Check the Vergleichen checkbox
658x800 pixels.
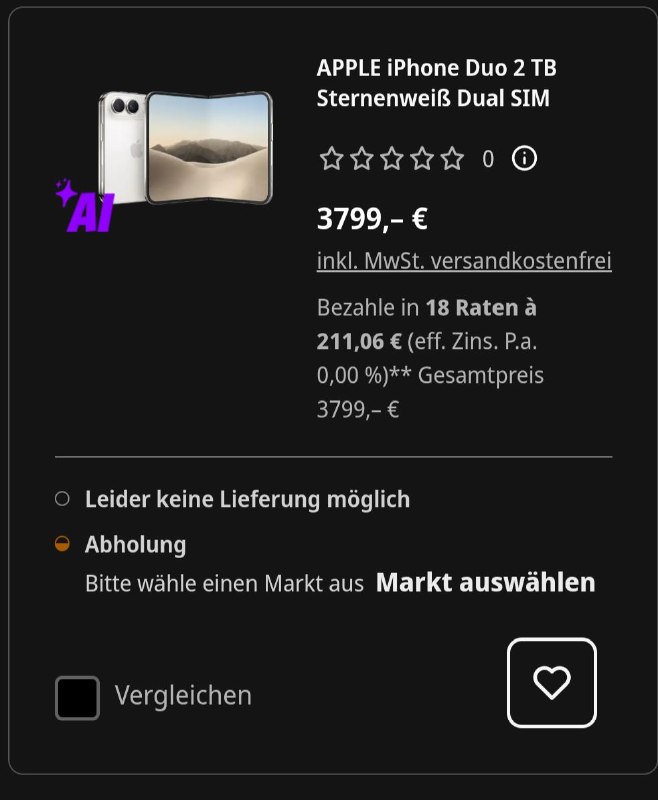(x=77, y=697)
